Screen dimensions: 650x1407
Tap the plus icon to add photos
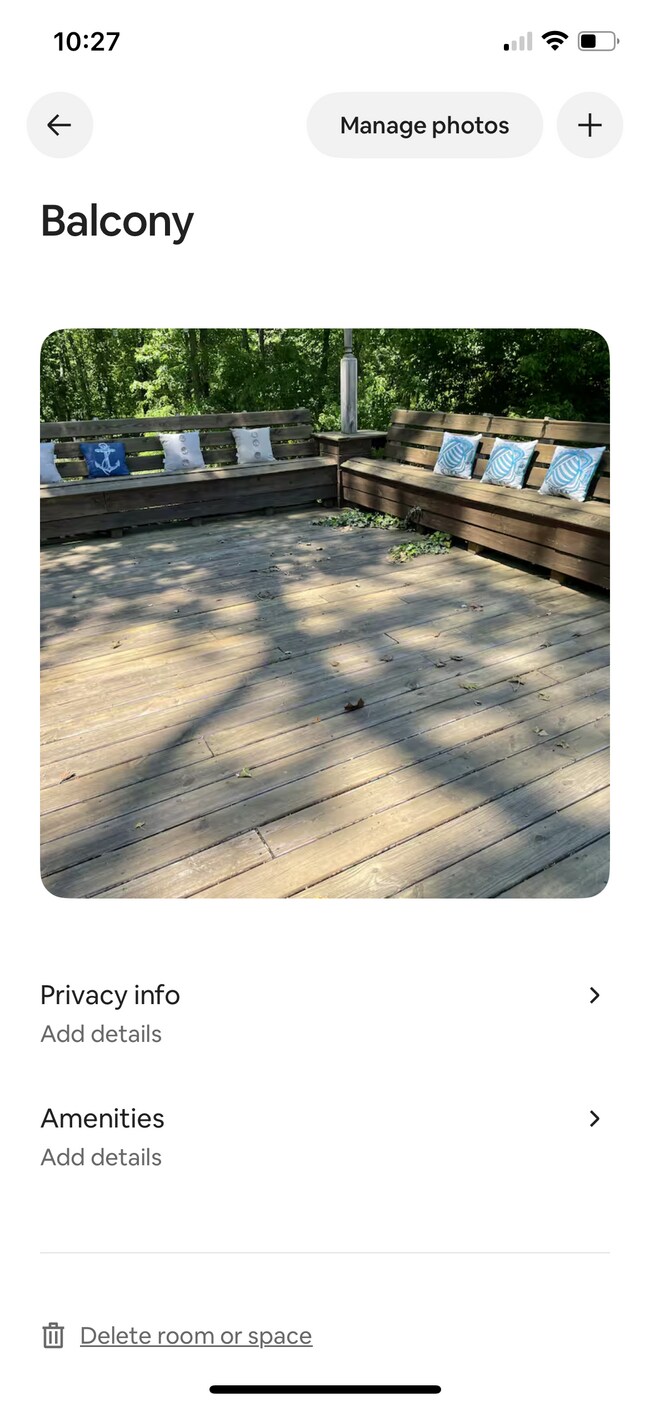(x=590, y=125)
